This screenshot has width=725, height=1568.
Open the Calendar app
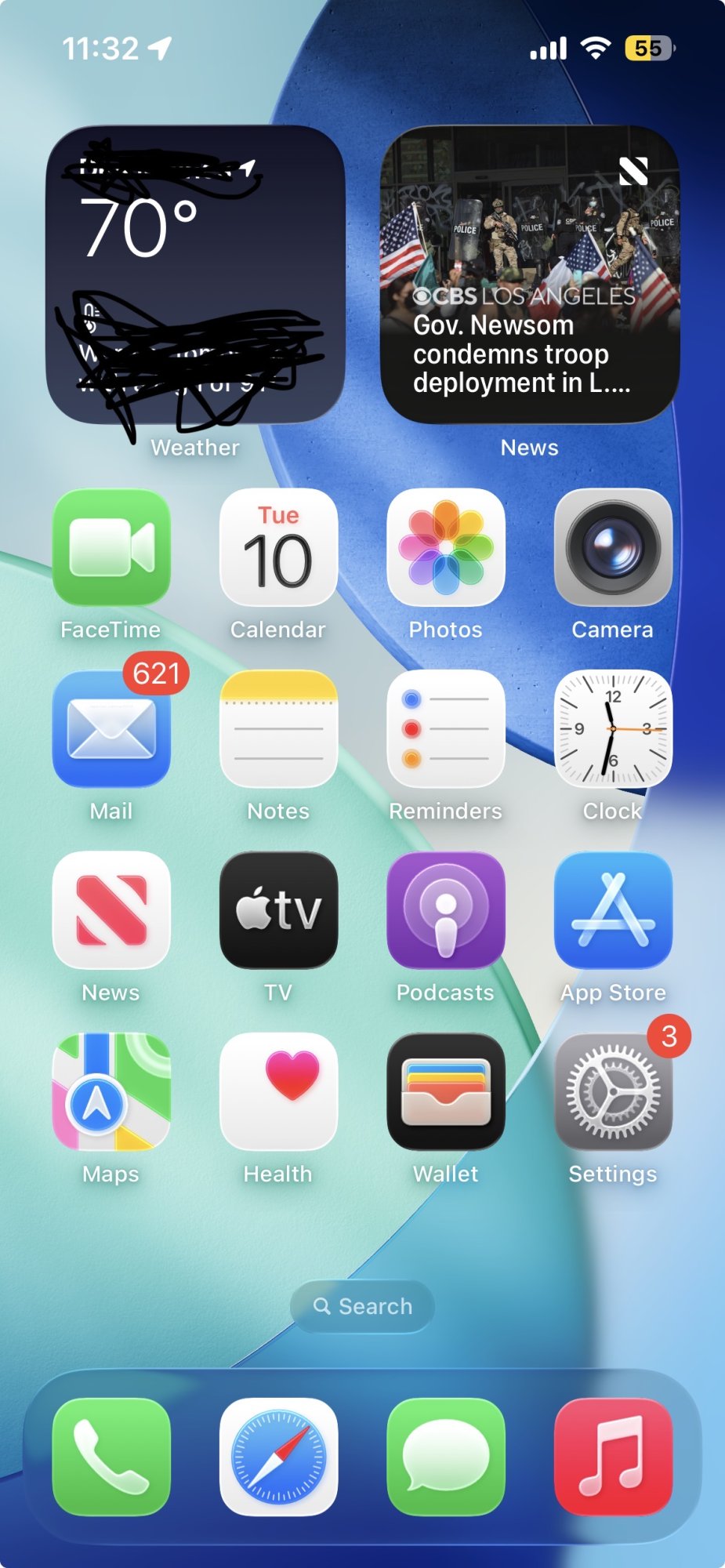(278, 547)
